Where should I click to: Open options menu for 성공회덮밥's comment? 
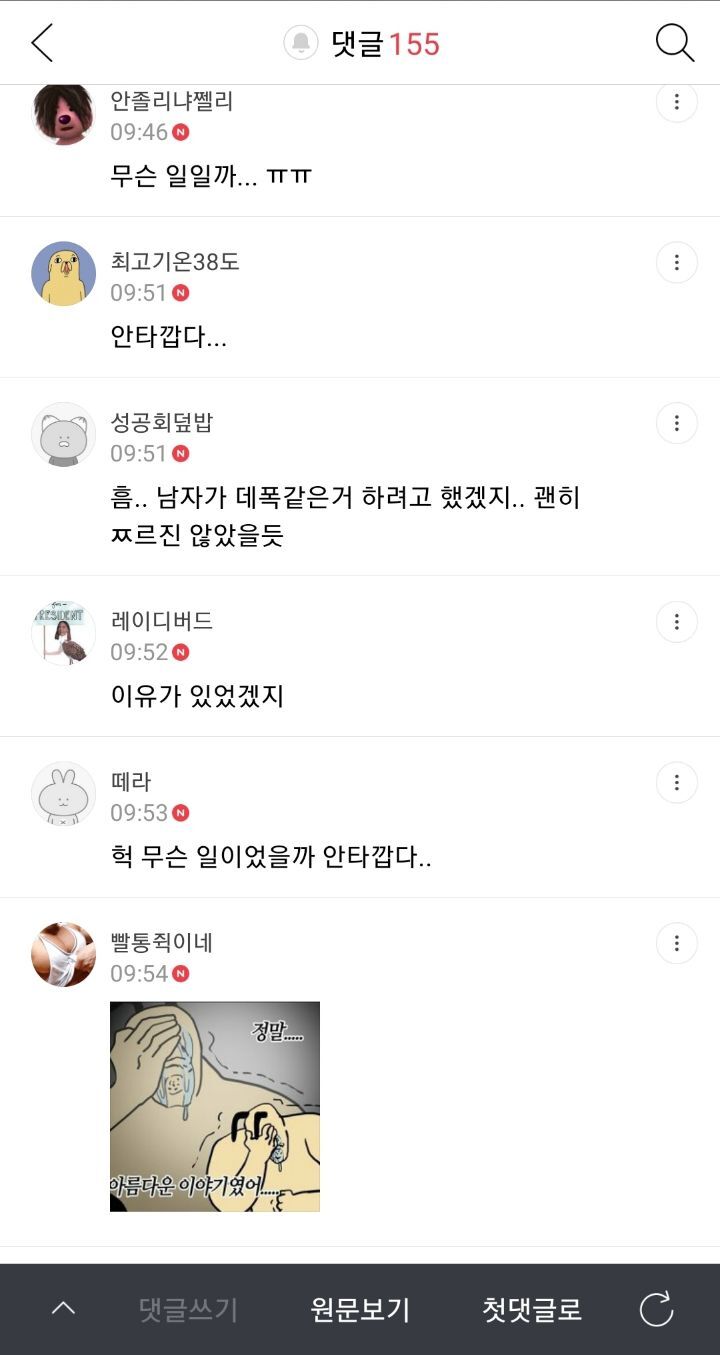coord(677,423)
